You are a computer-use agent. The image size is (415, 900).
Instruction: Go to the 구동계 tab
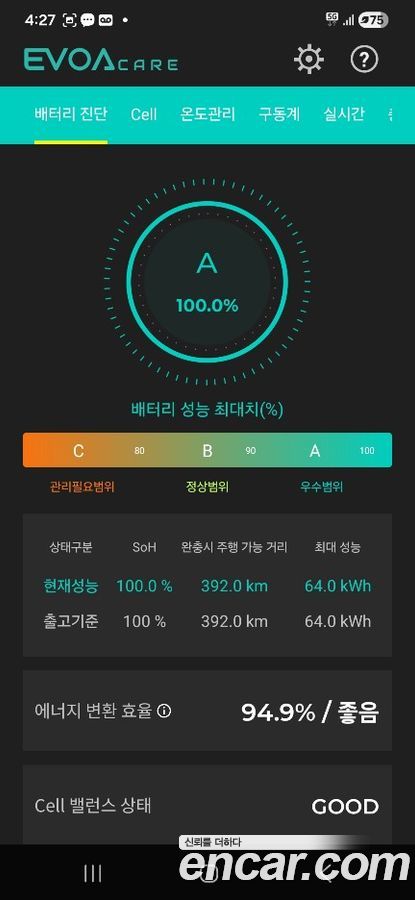tap(279, 114)
